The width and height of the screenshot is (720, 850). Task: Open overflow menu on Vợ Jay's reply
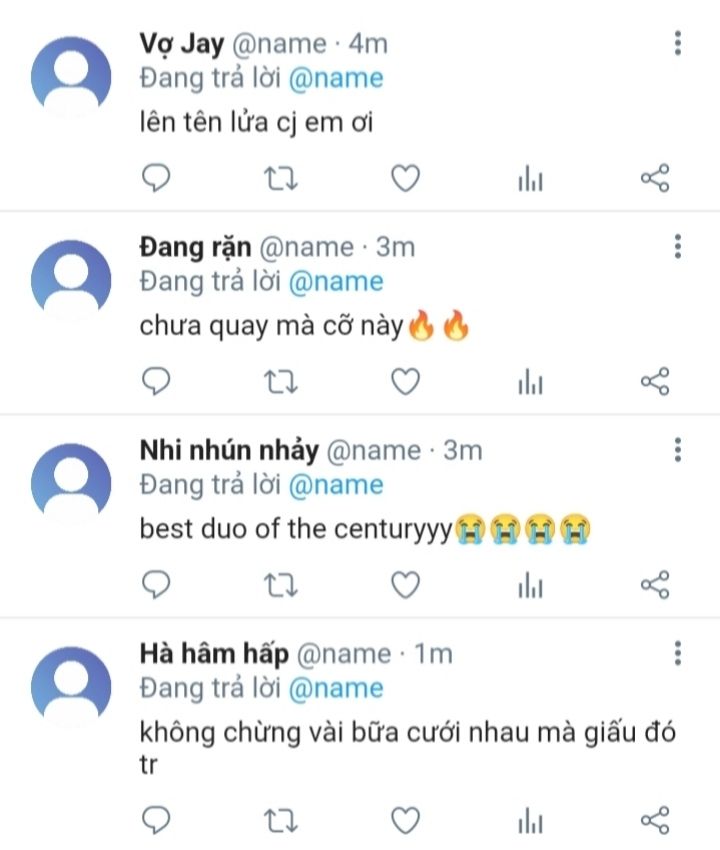click(677, 43)
